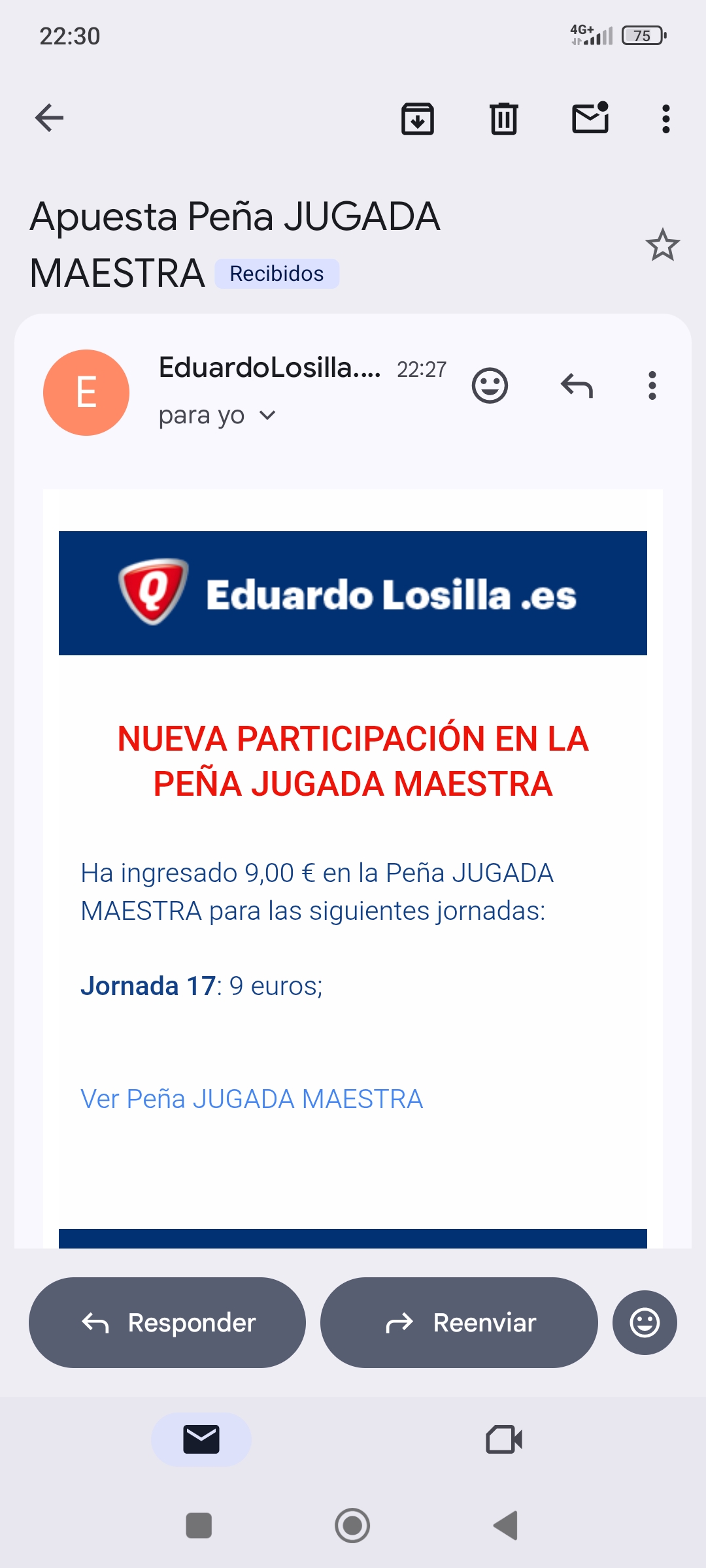The height and width of the screenshot is (1568, 706).
Task: Tap the sender avatar for EduardoLosilla
Action: coord(86,393)
